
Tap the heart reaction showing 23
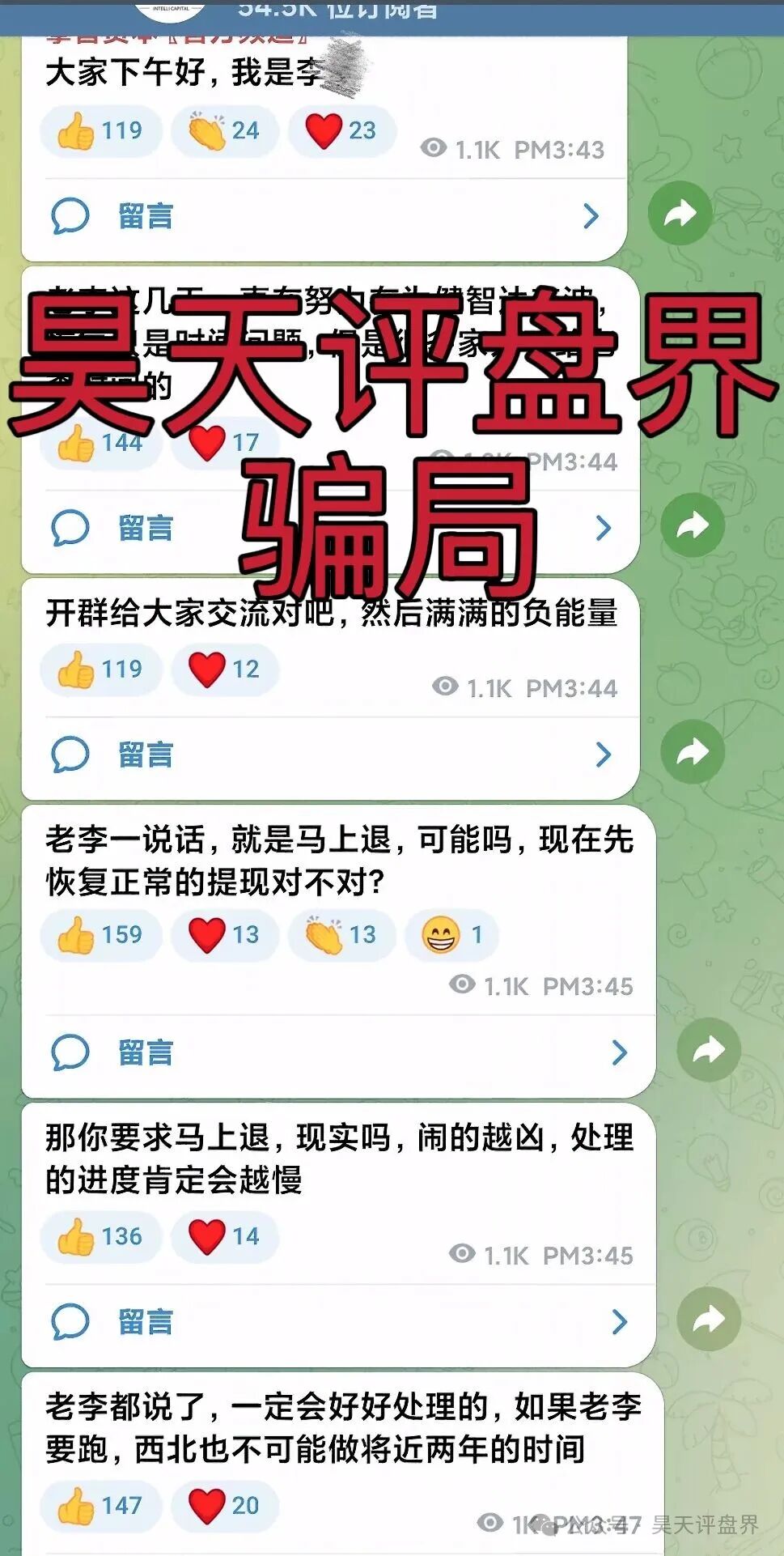point(341,131)
